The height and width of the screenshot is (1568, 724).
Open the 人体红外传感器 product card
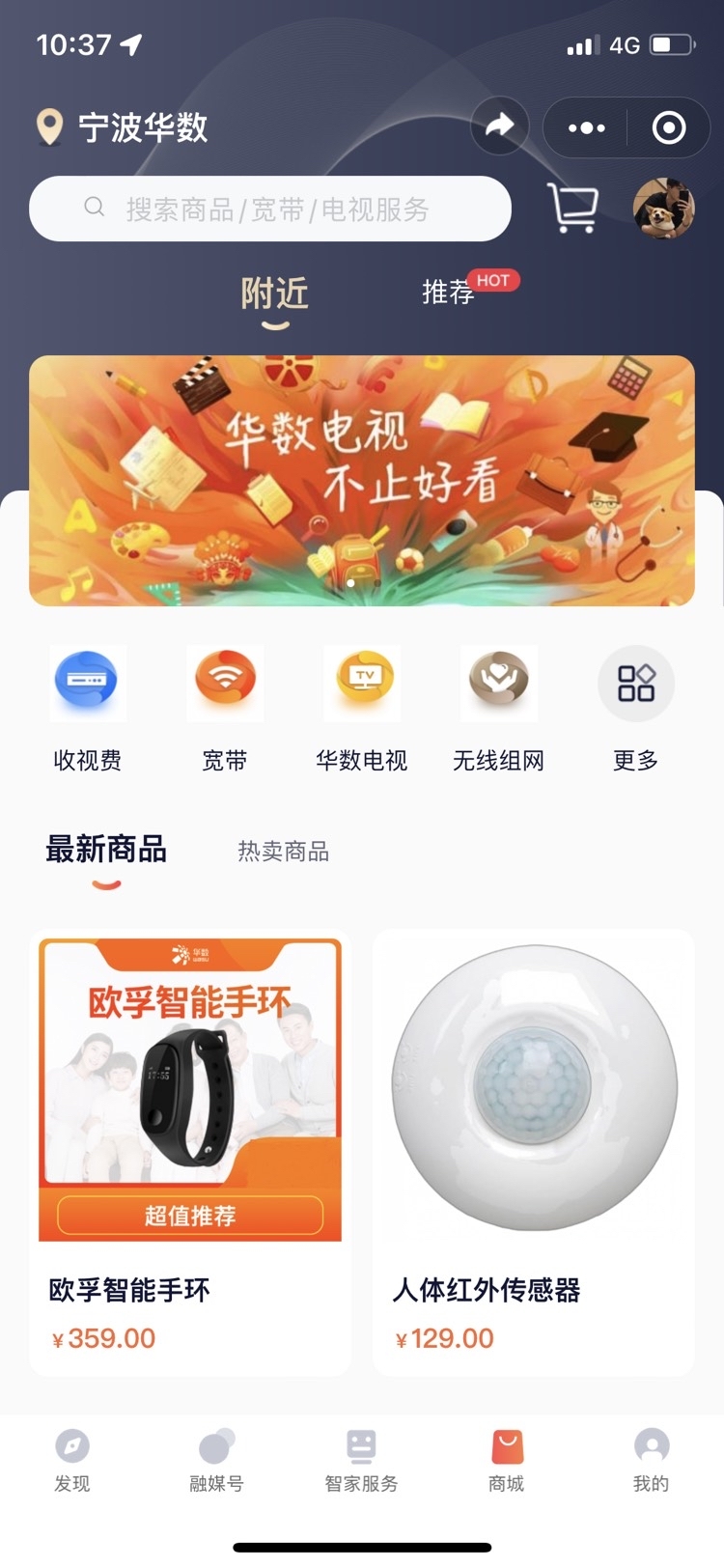pos(534,1152)
